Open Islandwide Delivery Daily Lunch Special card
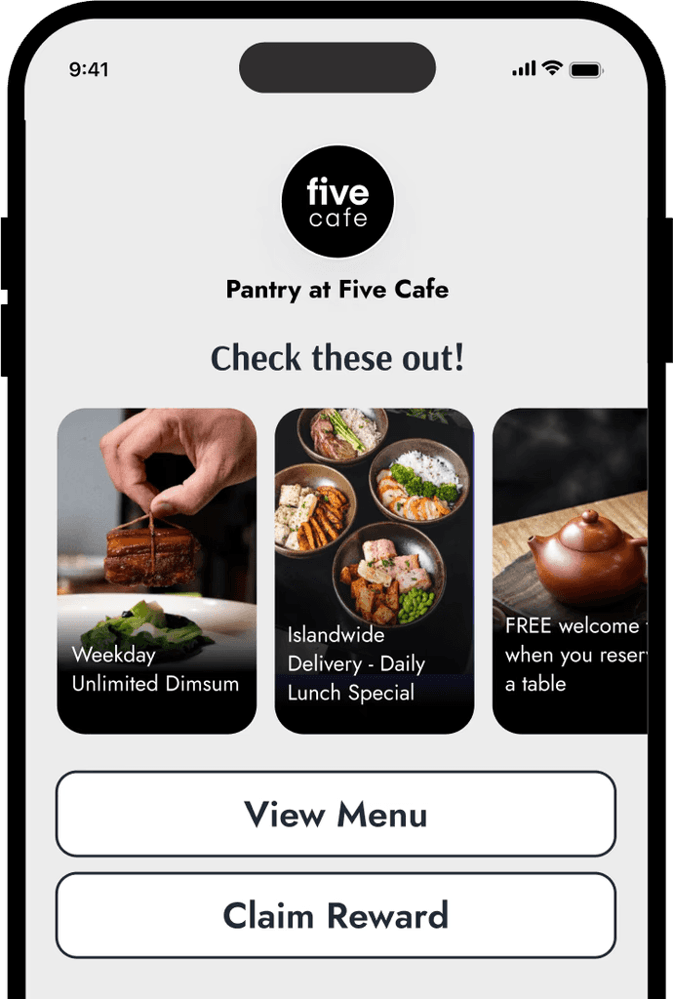Image resolution: width=673 pixels, height=999 pixels. [x=374, y=571]
